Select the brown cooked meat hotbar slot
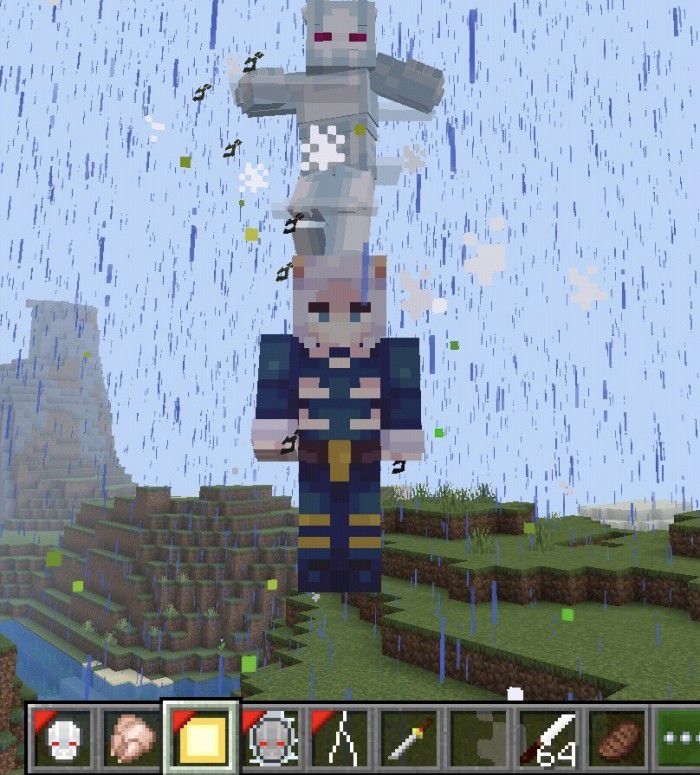This screenshot has width=700, height=775. click(617, 740)
